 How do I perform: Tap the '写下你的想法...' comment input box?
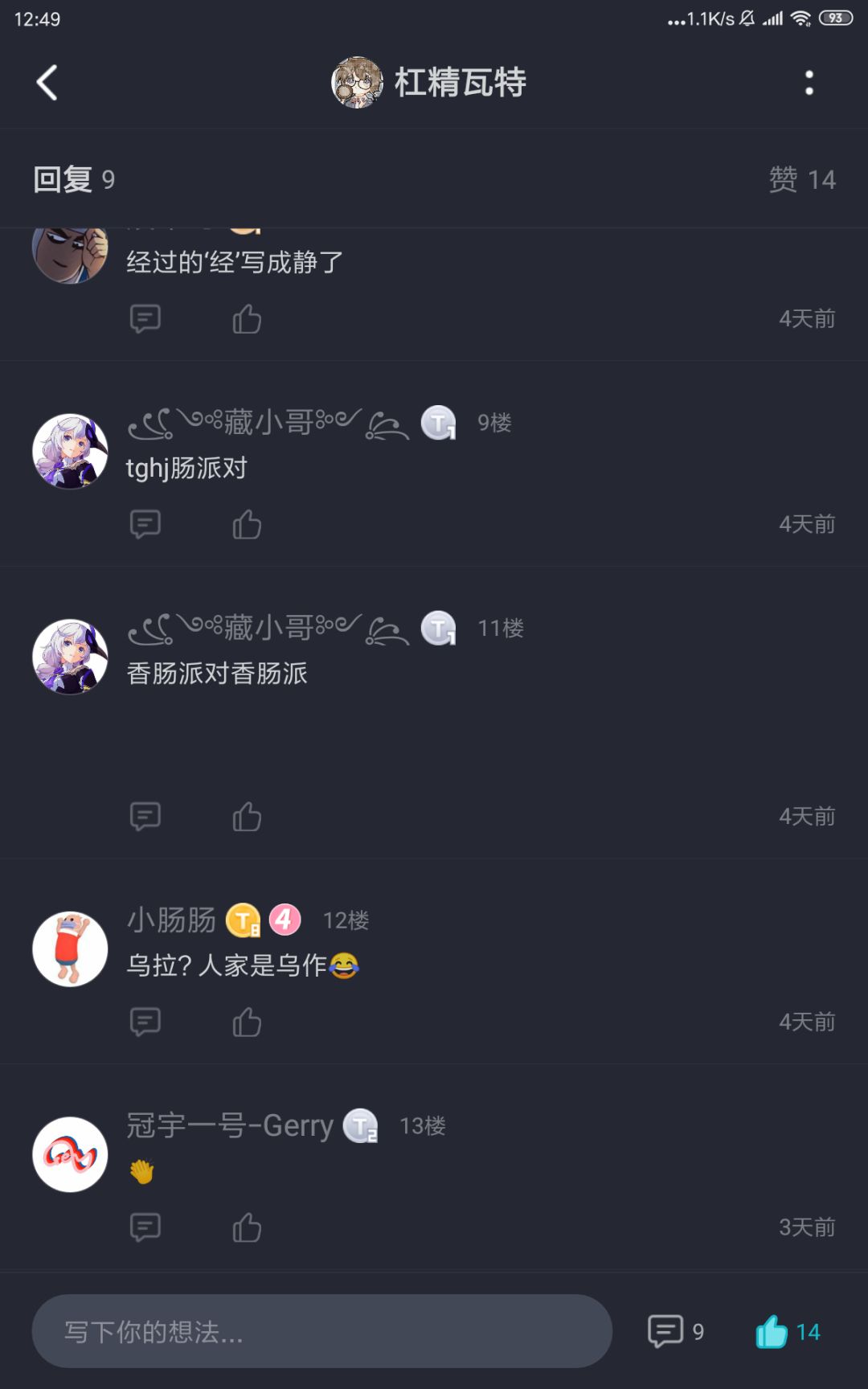point(321,1330)
